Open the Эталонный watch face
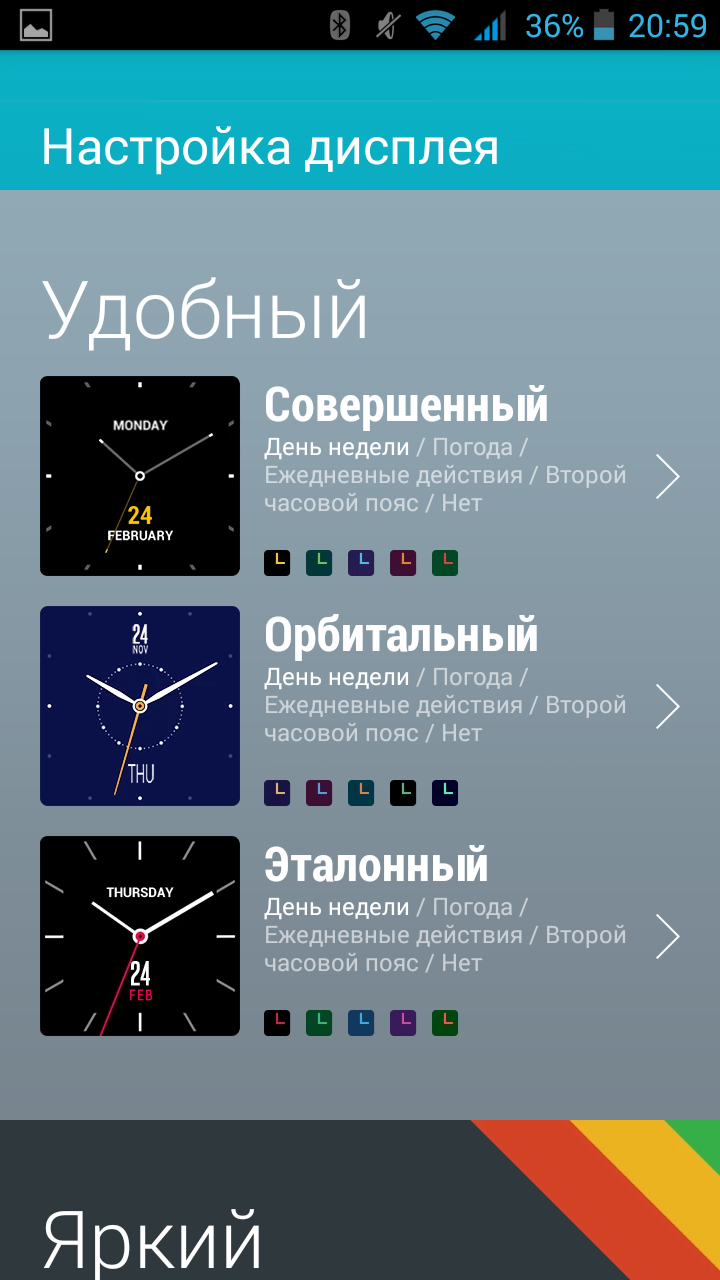 (x=376, y=866)
